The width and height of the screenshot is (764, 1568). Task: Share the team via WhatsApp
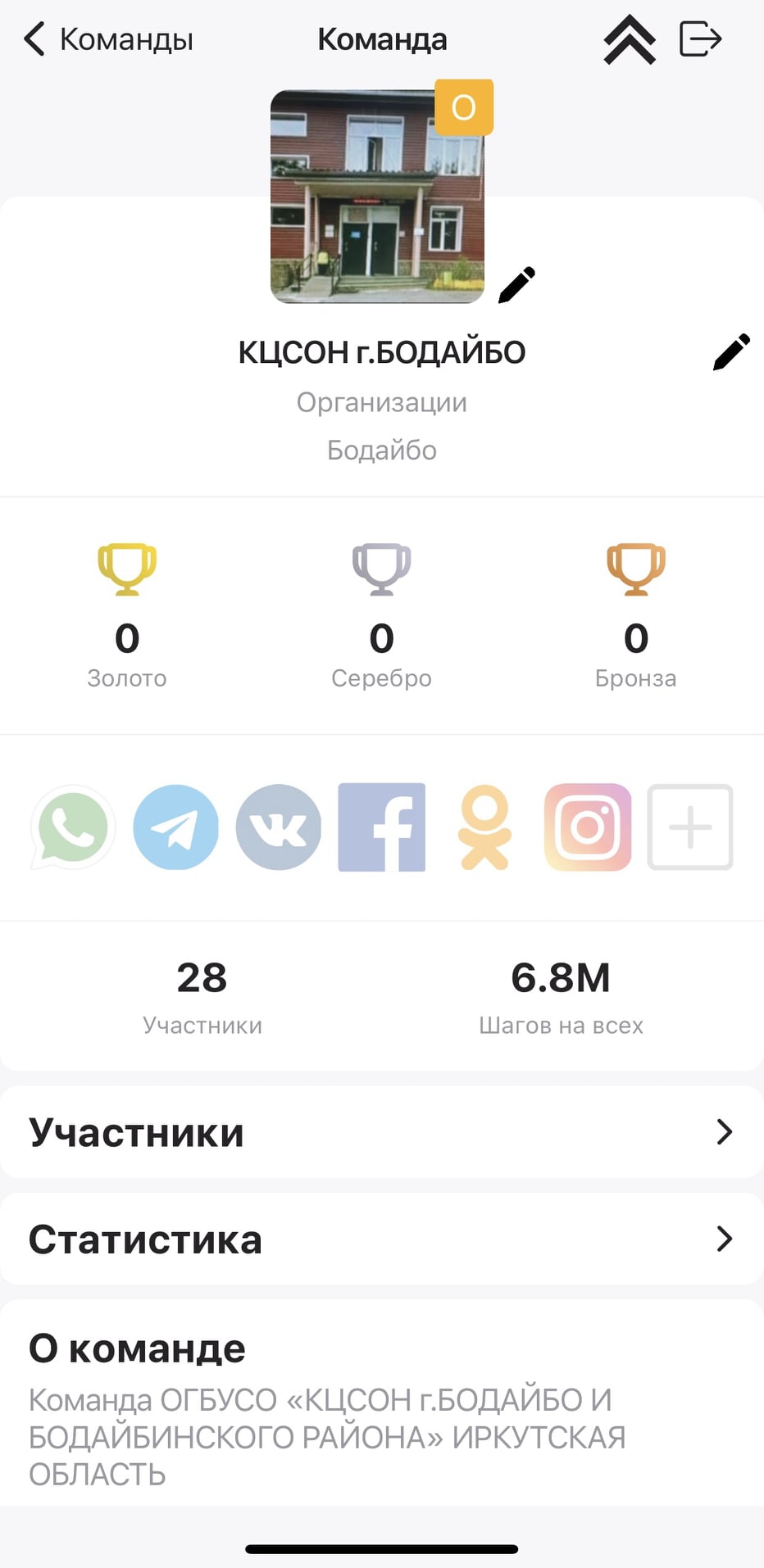(73, 827)
